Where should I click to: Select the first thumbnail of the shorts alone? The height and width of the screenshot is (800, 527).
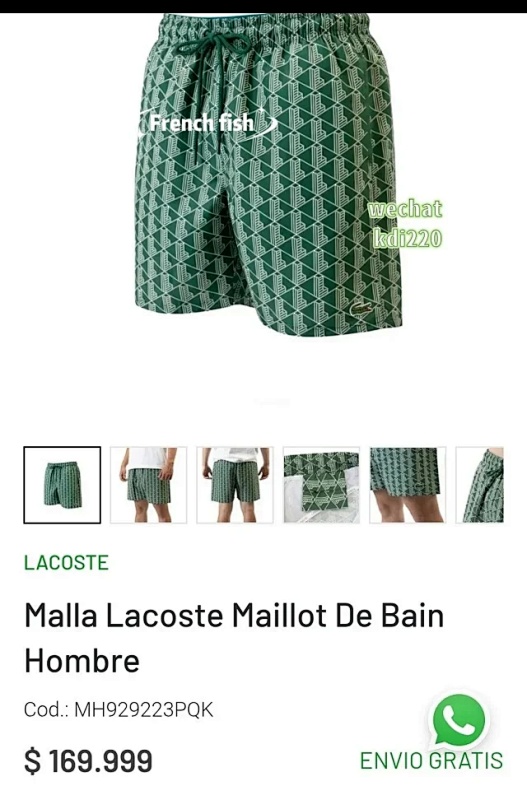62,485
